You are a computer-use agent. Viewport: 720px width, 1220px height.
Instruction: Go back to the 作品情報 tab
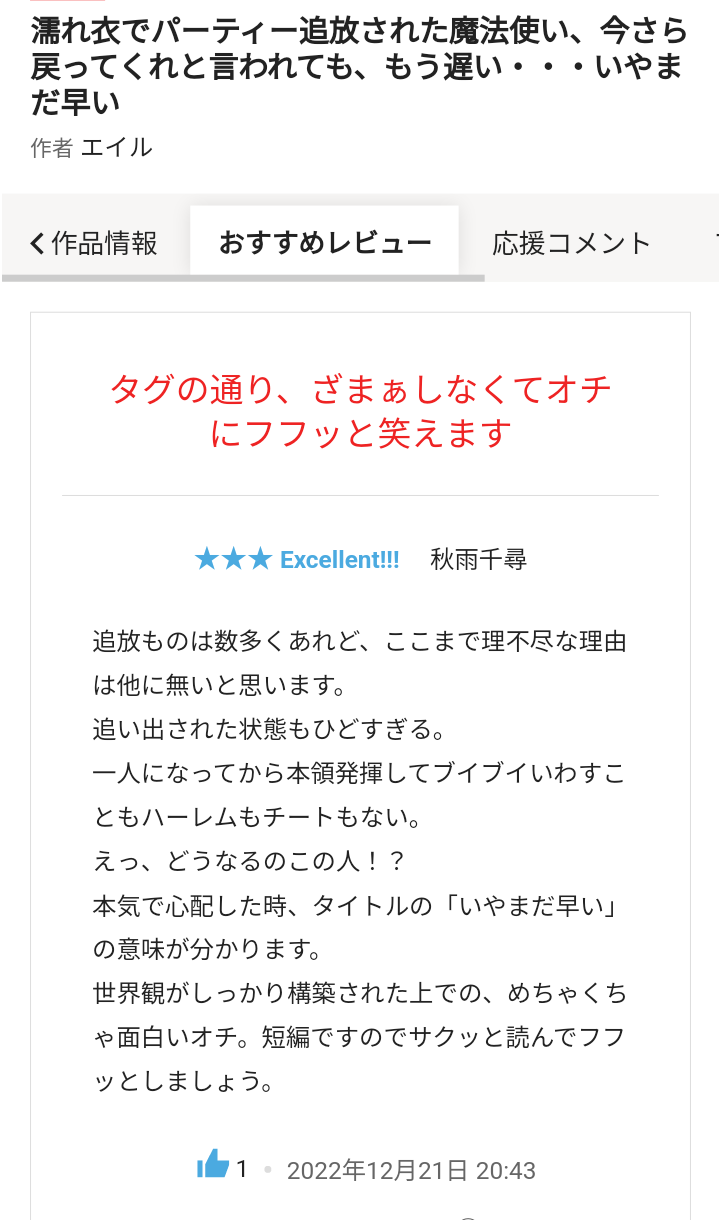(x=95, y=243)
